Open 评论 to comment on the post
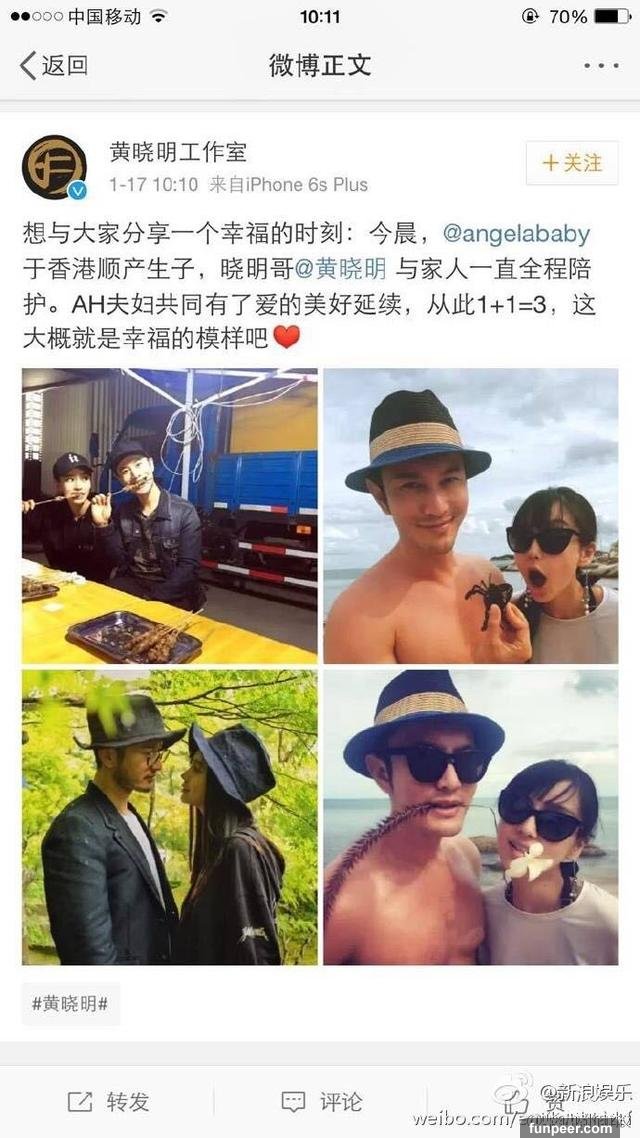This screenshot has width=640, height=1138. pyautogui.click(x=322, y=1102)
